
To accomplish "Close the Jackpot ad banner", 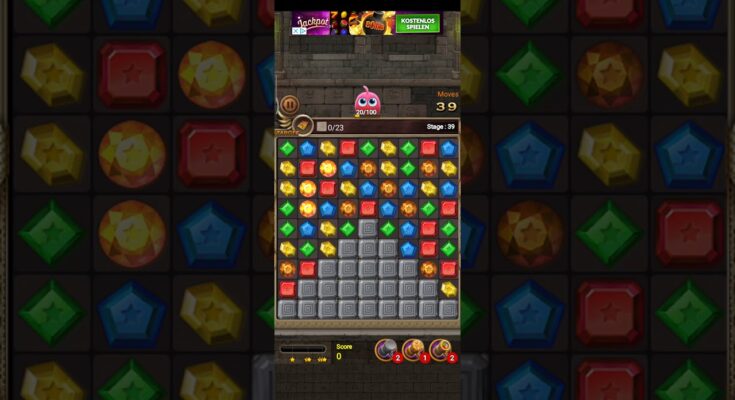I will pos(298,32).
